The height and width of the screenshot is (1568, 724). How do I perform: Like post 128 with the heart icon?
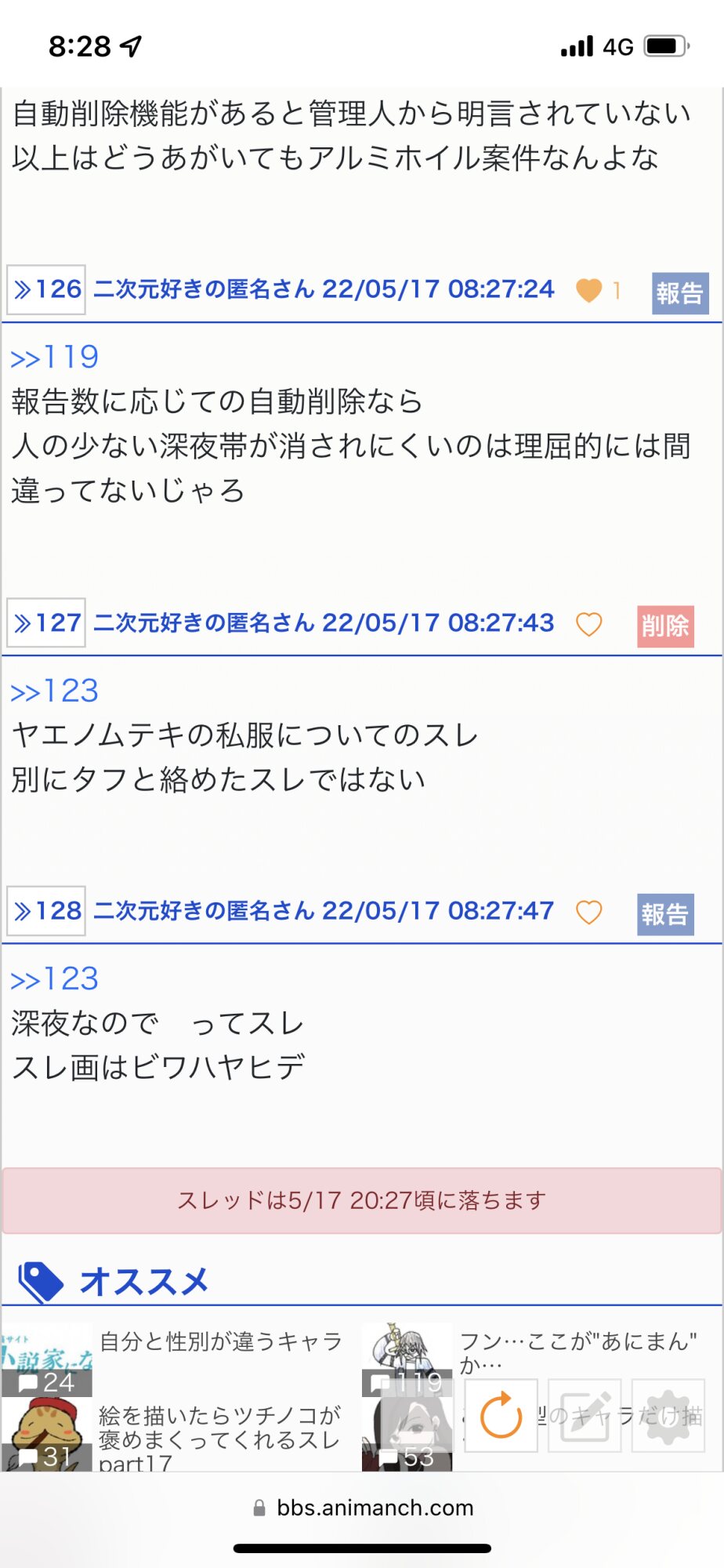point(589,912)
